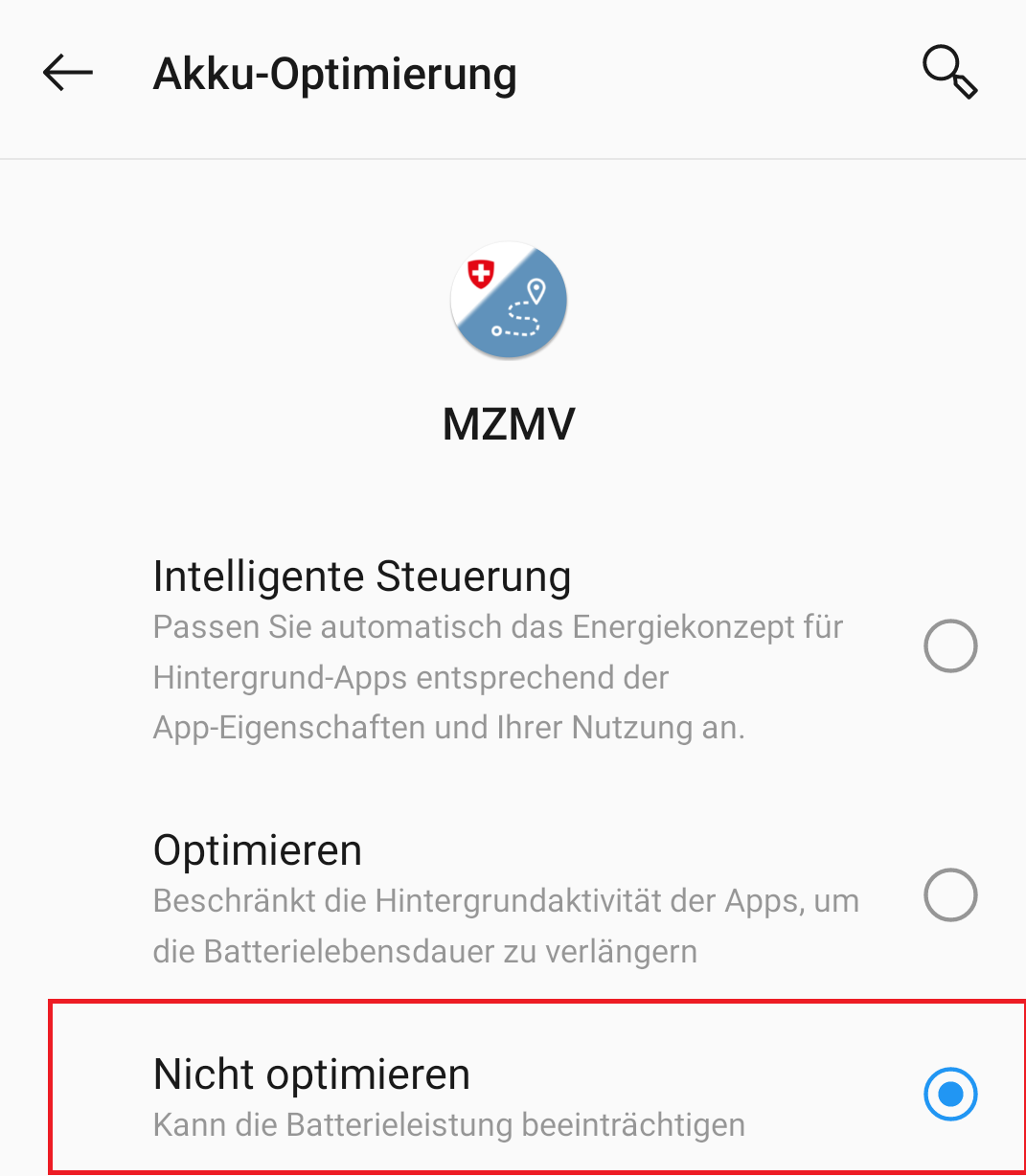Choose the Optimieren option
Viewport: 1026px width, 1176px height.
coord(949,895)
